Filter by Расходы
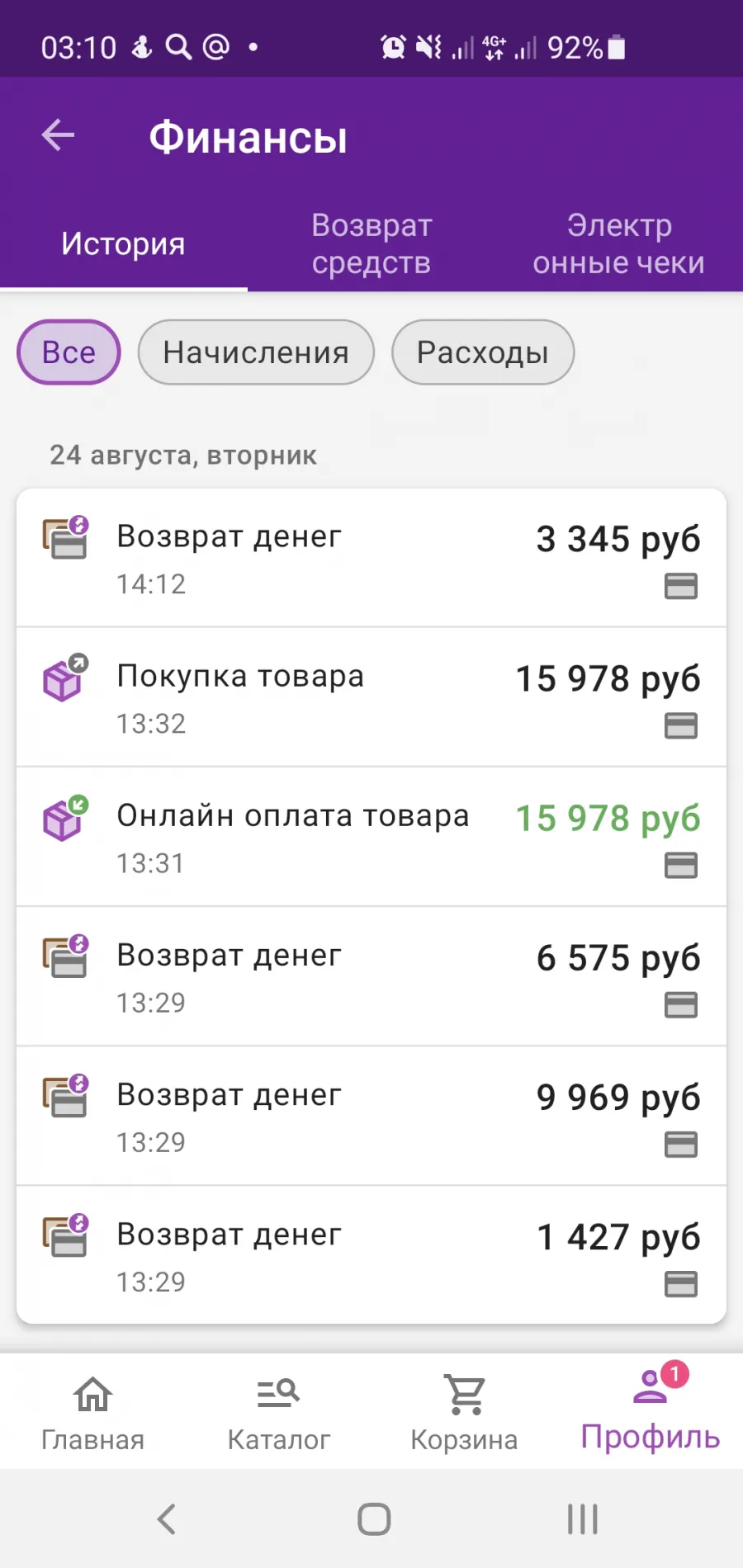This screenshot has width=743, height=1568. pyautogui.click(x=483, y=352)
